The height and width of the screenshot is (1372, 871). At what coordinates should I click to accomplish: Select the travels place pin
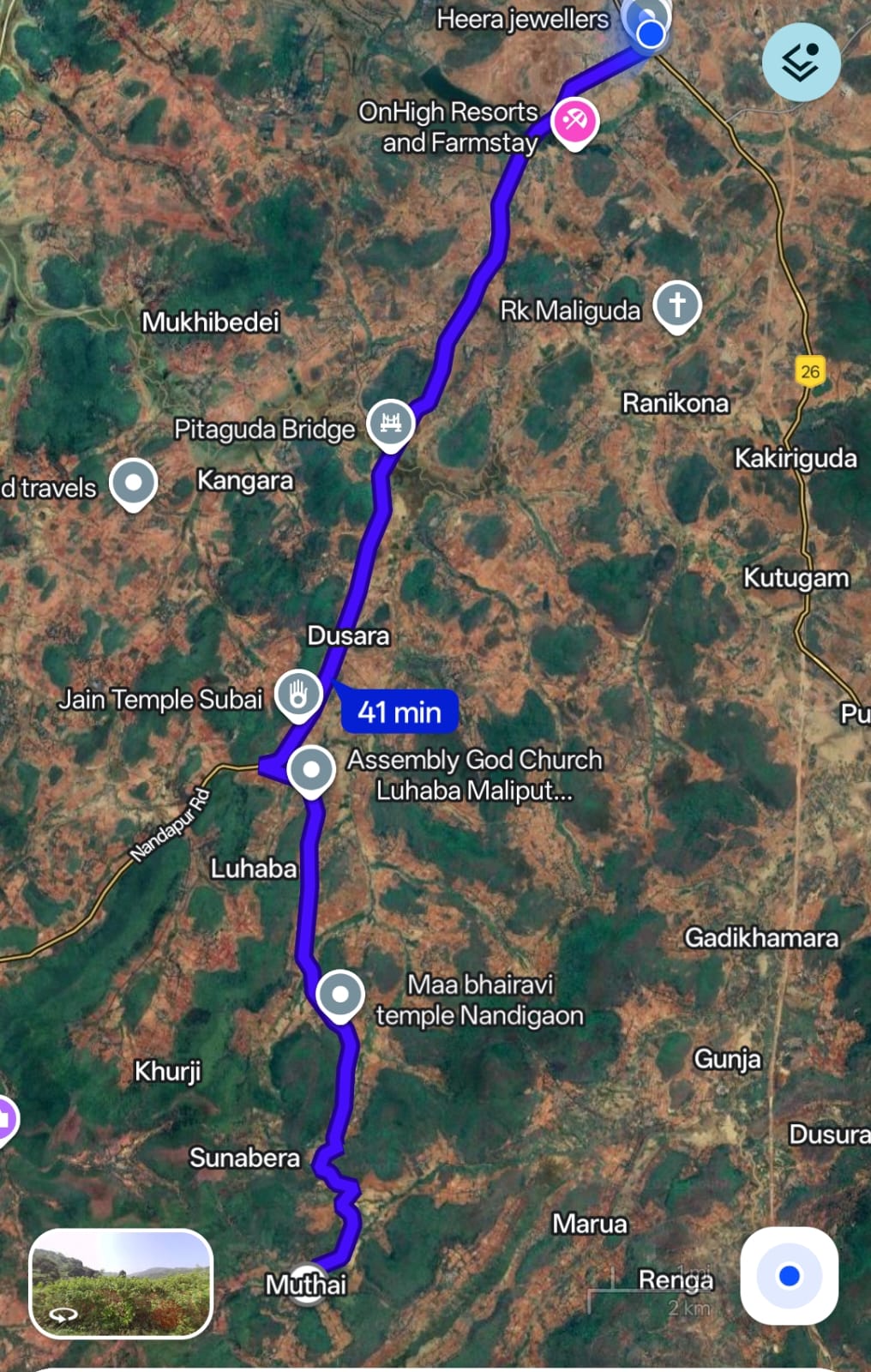click(x=133, y=484)
